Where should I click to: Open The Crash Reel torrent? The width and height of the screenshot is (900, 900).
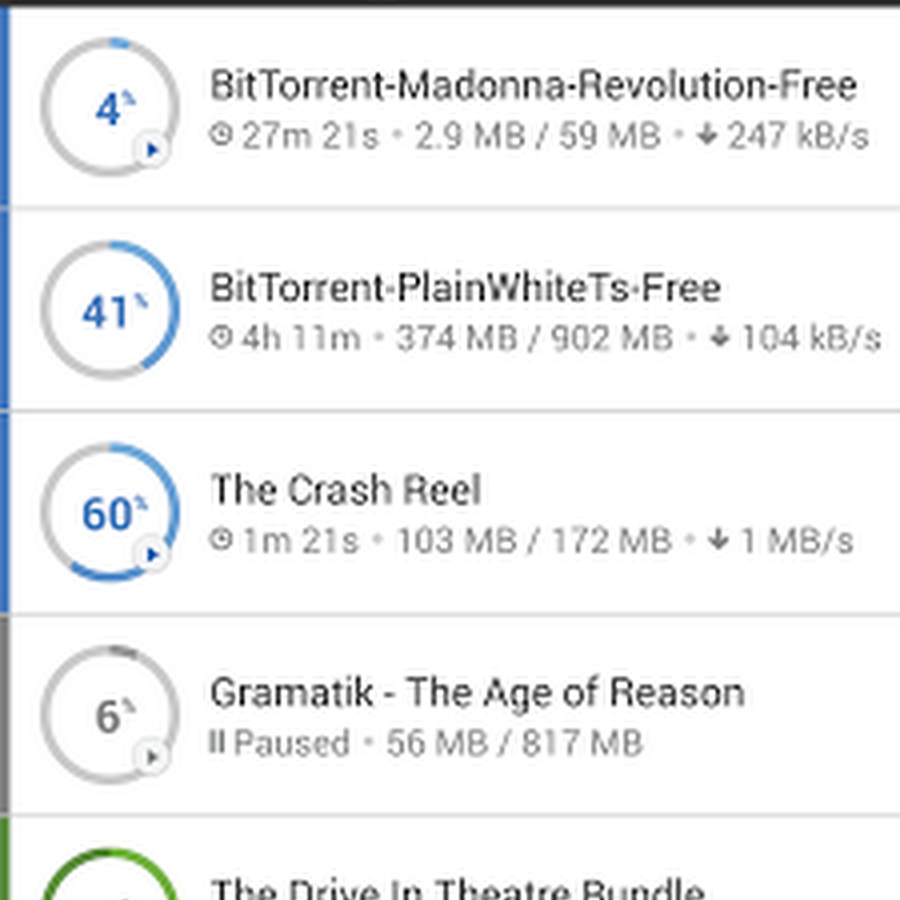pos(346,491)
